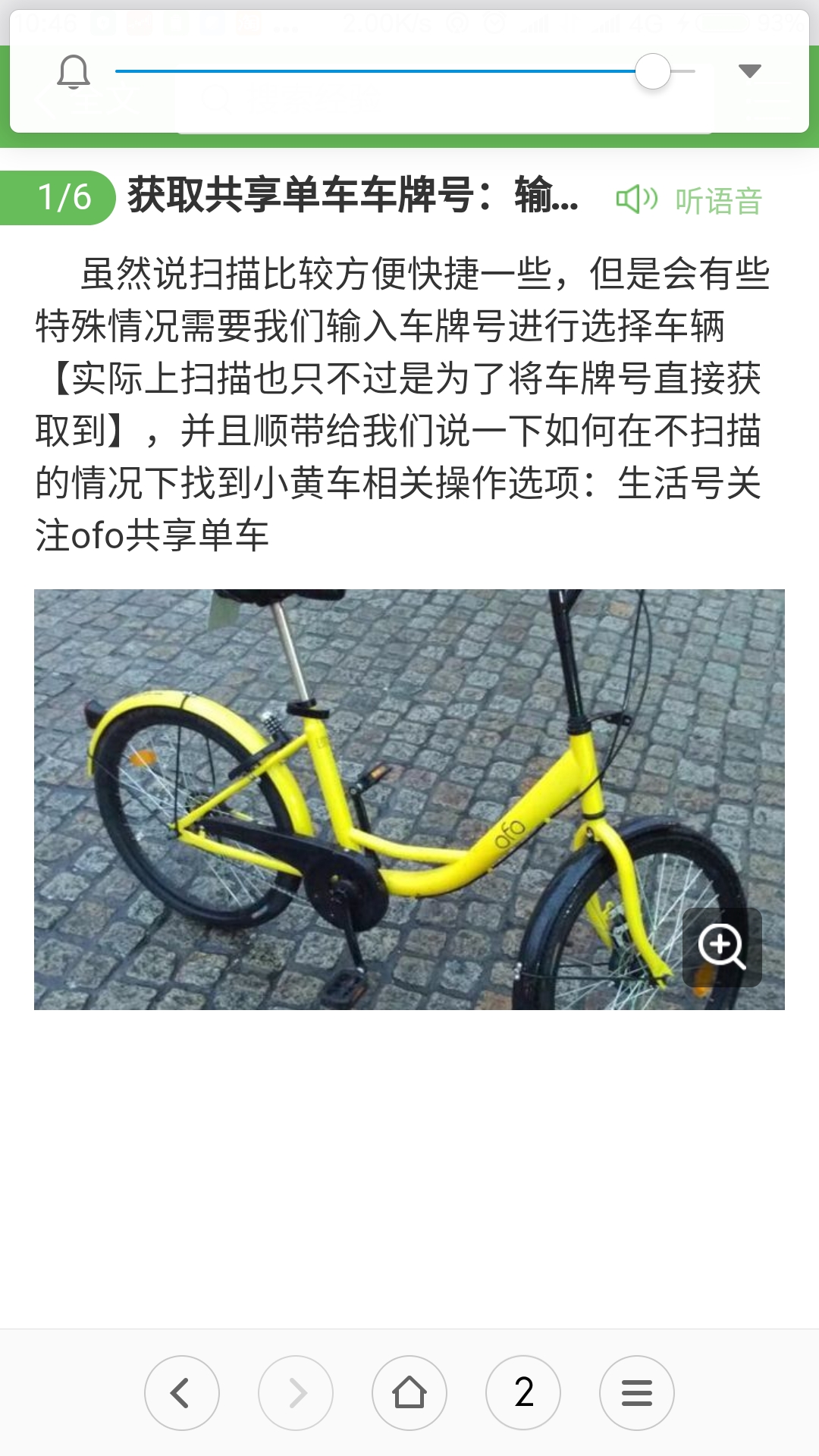Go back to the previous page
This screenshot has width=819, height=1456.
coord(182,1393)
